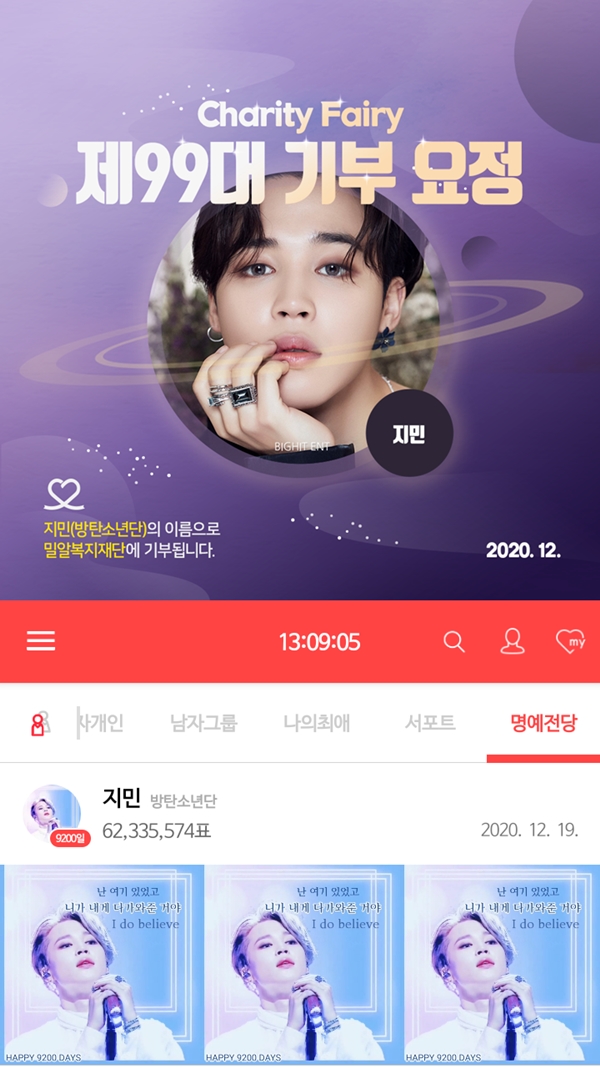This screenshot has height=1068, width=600.
Task: Open the hamburger drawer menu
Action: [x=41, y=641]
